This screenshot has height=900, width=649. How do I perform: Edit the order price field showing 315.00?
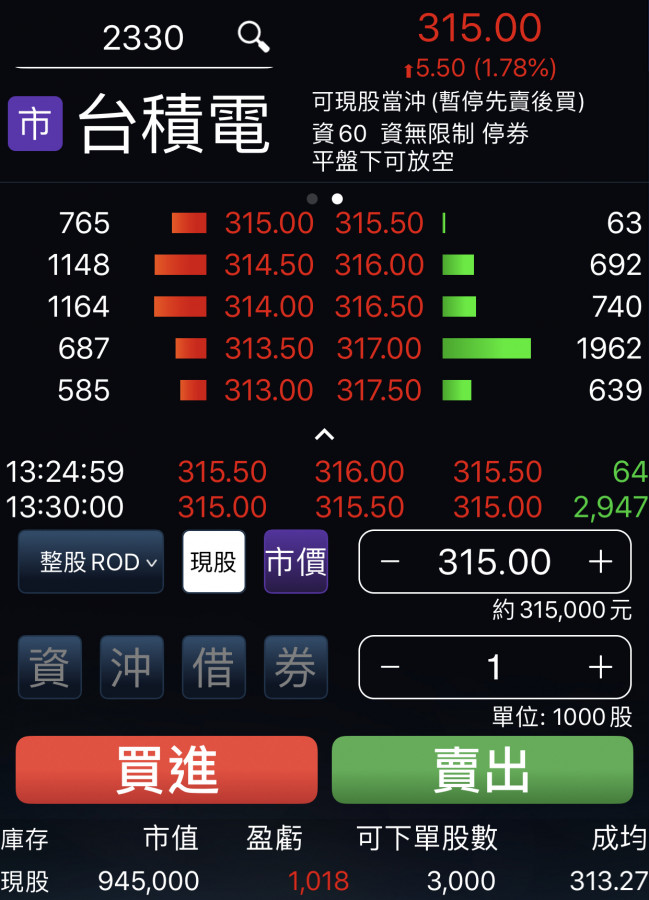[494, 562]
